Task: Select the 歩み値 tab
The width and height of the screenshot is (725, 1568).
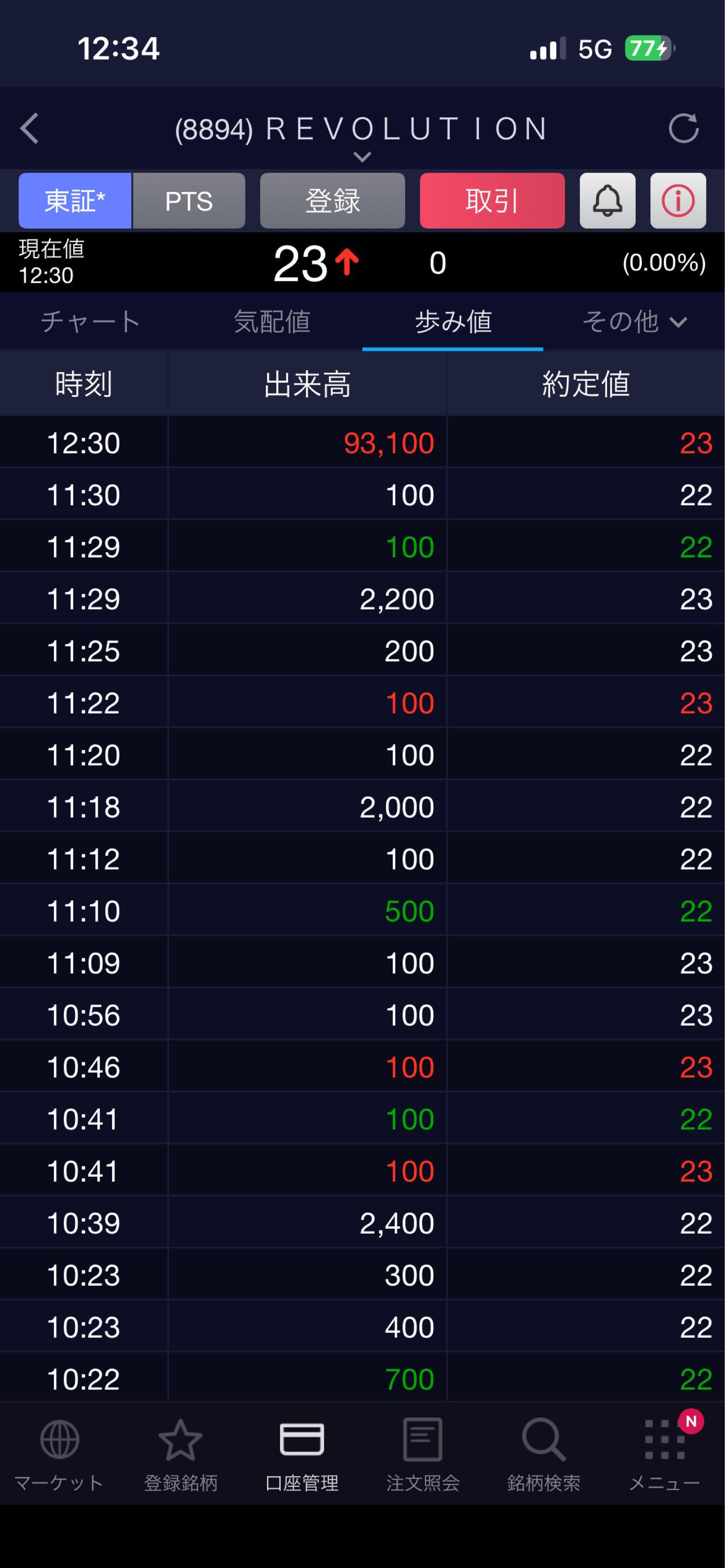Action: pyautogui.click(x=453, y=321)
